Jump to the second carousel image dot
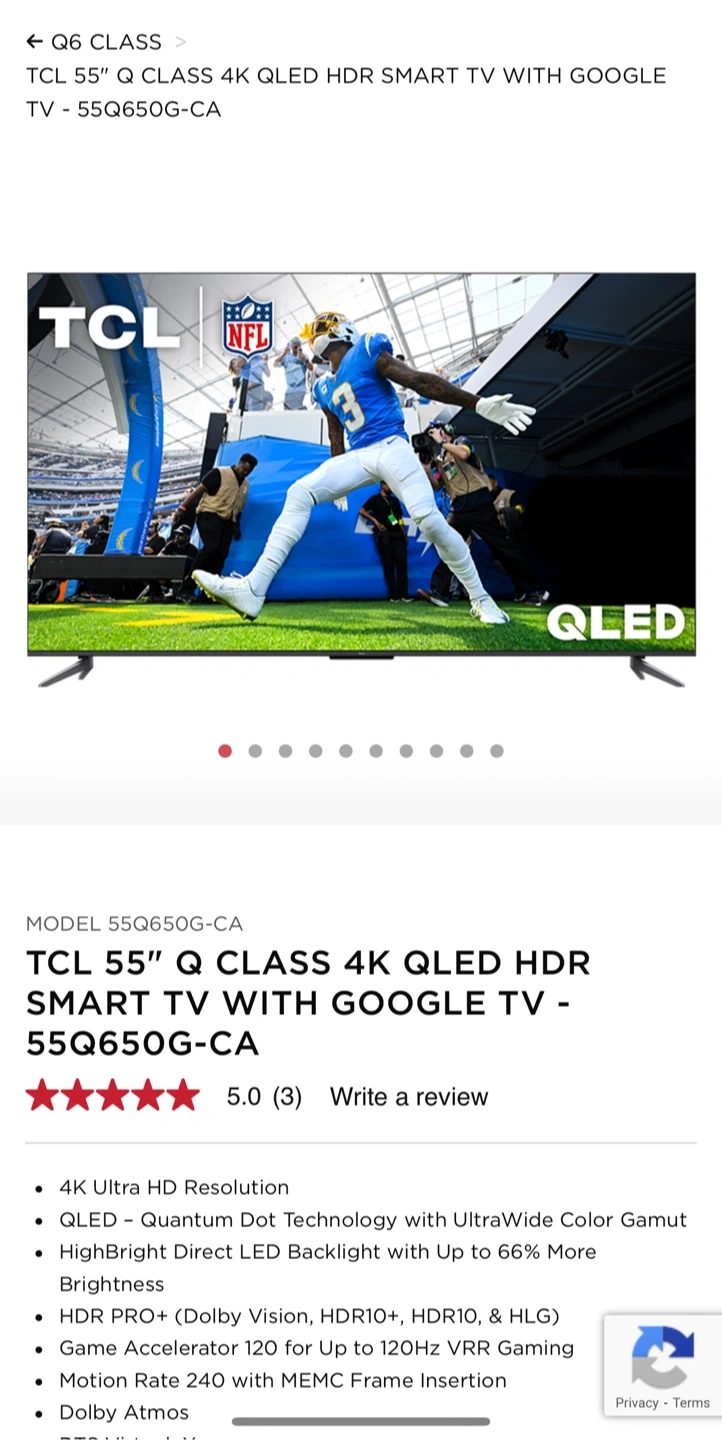 coord(255,751)
